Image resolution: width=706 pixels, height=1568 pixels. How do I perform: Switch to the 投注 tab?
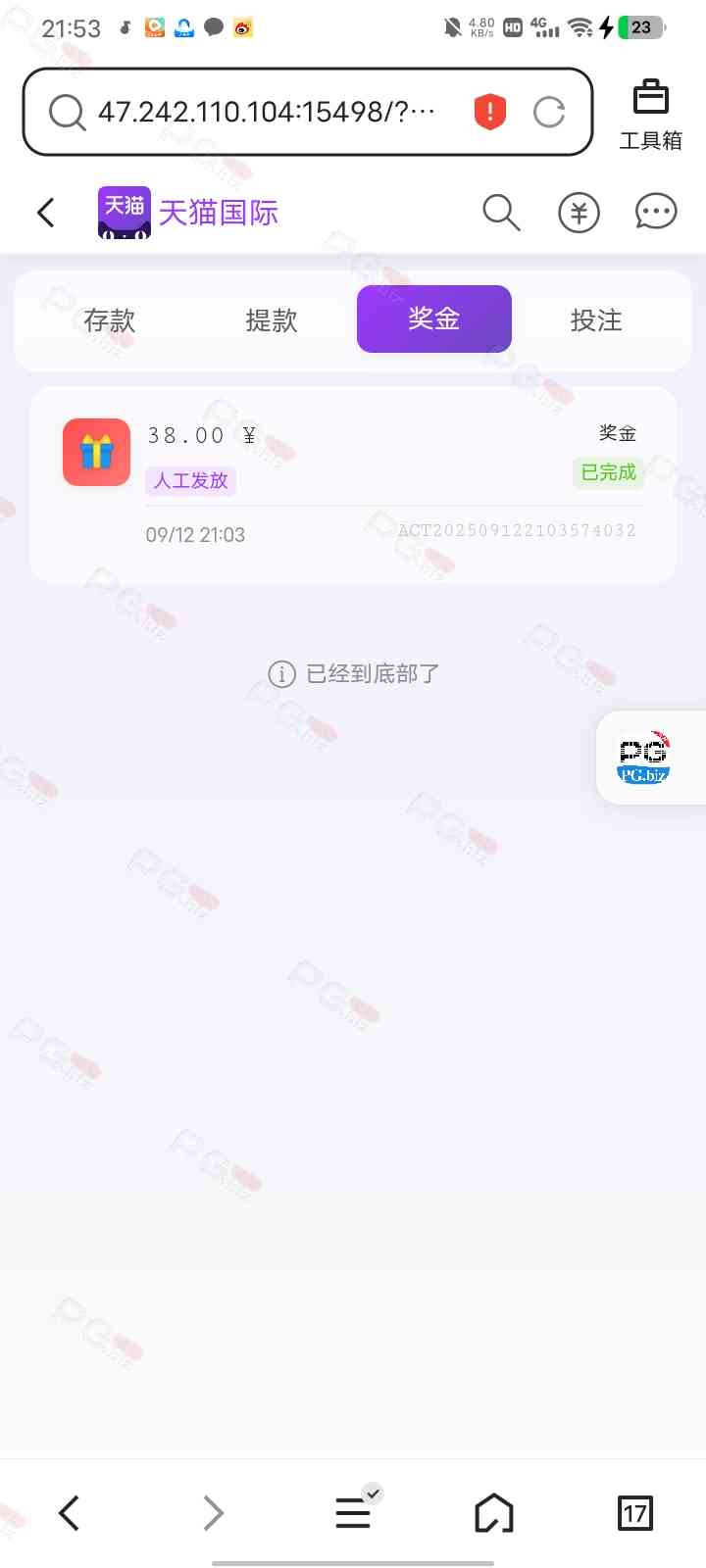coord(596,319)
